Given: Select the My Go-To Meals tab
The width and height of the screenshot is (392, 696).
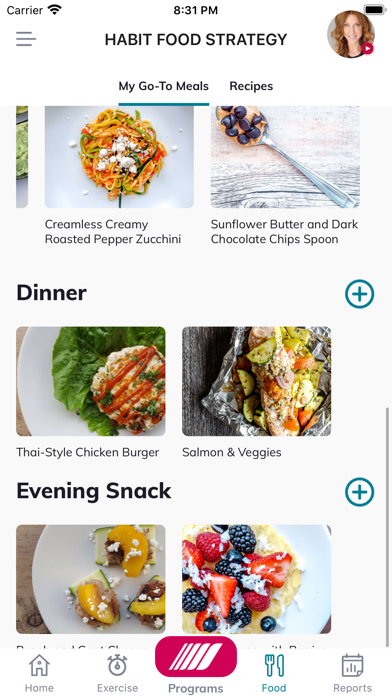Looking at the screenshot, I should tap(163, 86).
